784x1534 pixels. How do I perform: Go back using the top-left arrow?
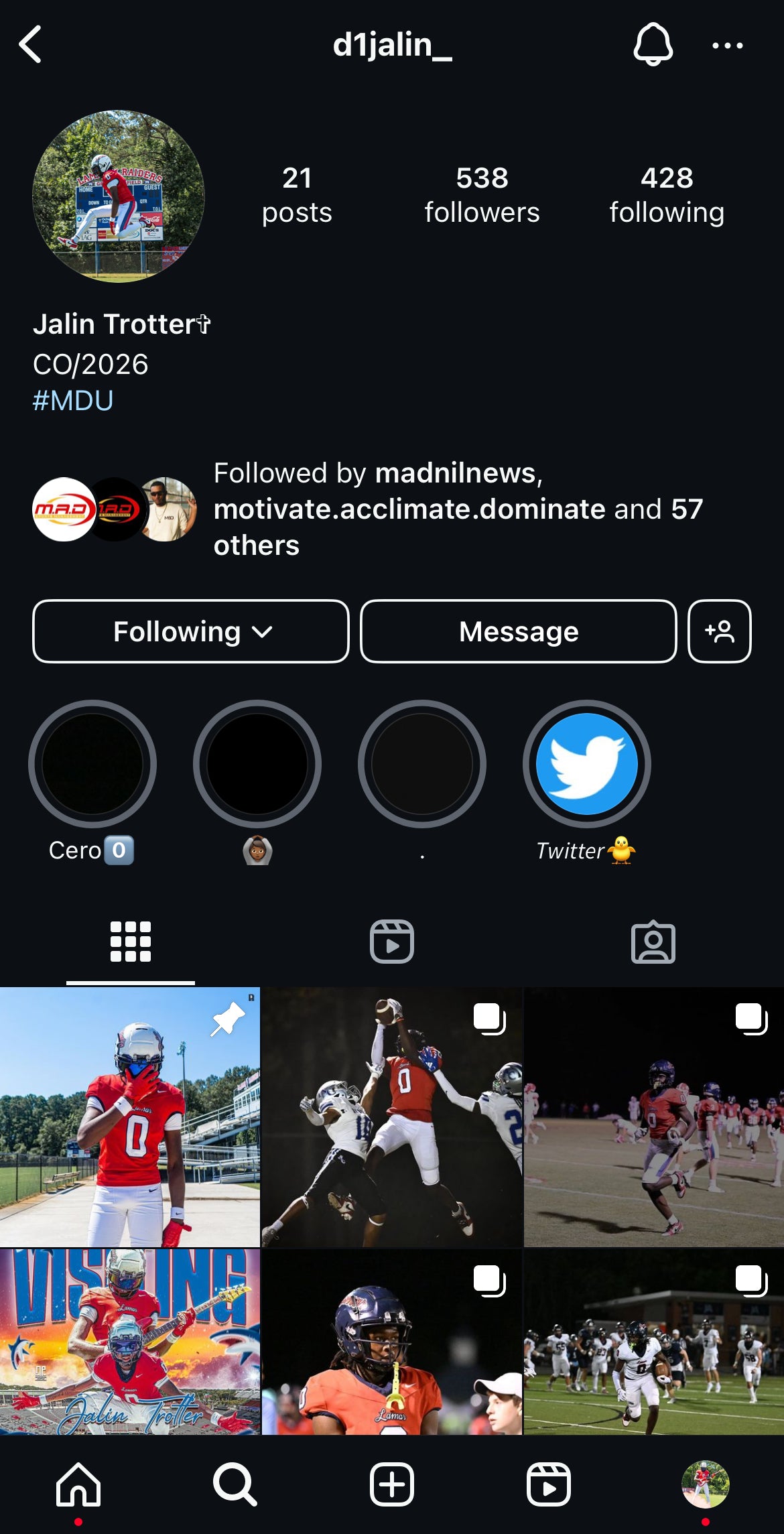point(31,44)
